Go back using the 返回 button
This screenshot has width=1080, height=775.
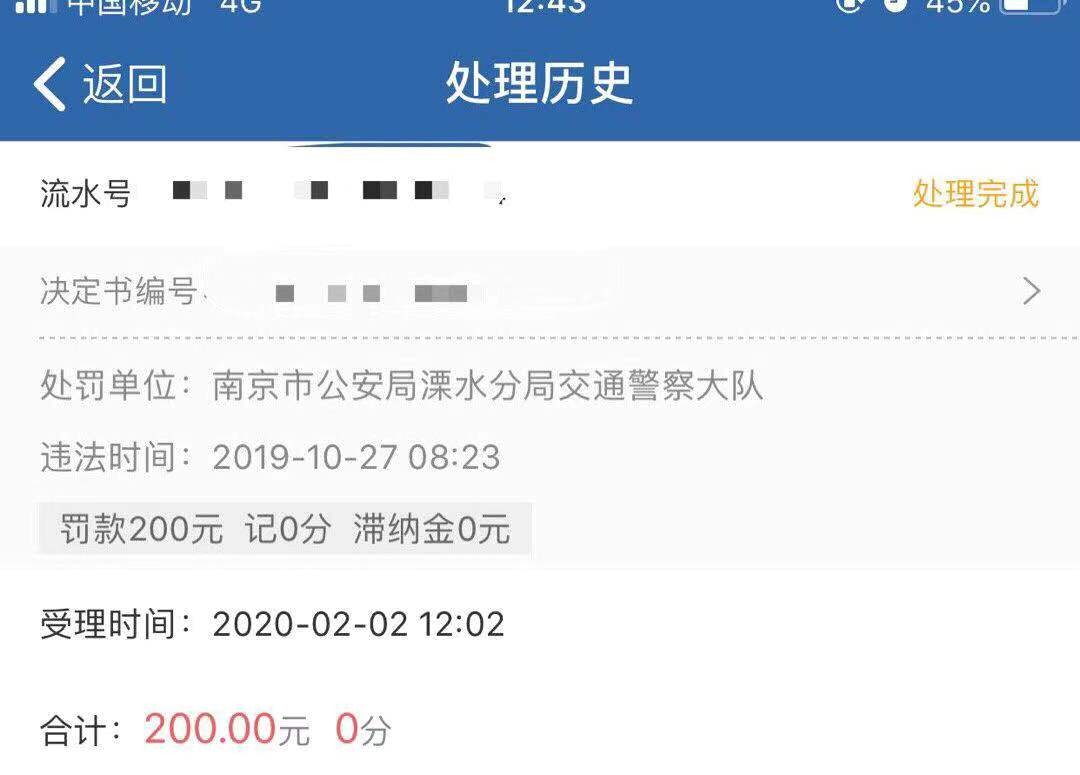[100, 84]
